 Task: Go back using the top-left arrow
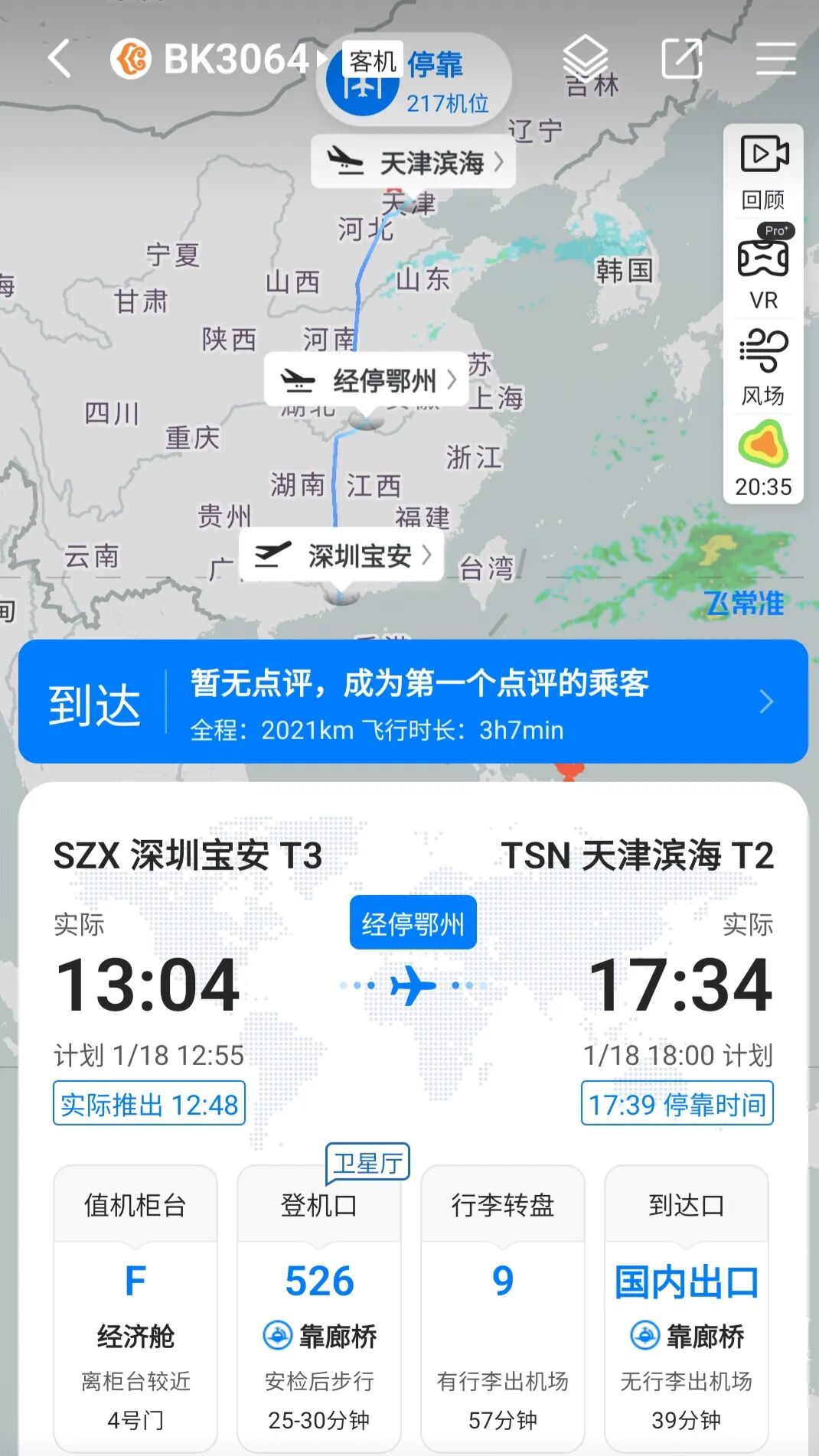(60, 59)
